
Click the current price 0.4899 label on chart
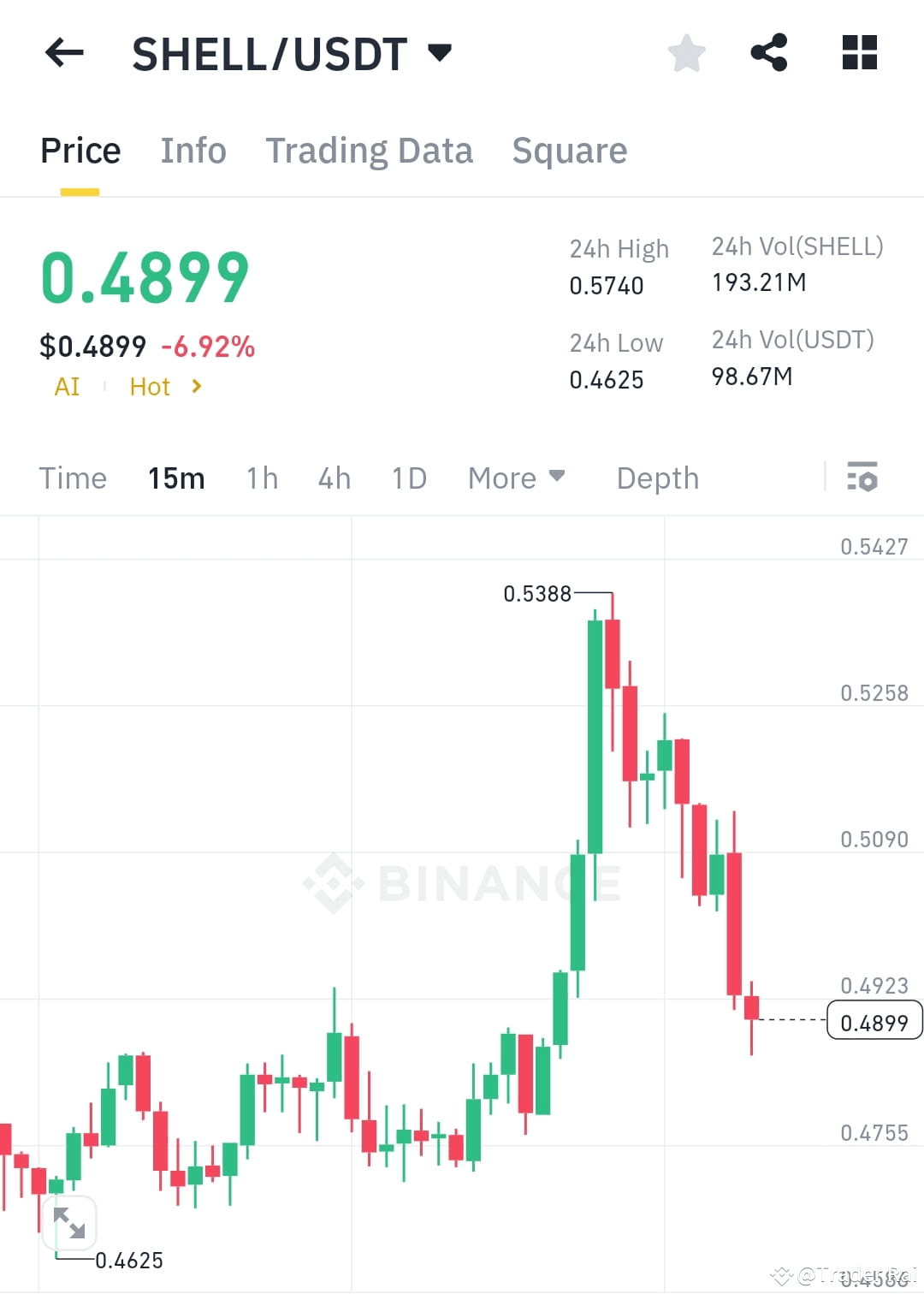[874, 1020]
